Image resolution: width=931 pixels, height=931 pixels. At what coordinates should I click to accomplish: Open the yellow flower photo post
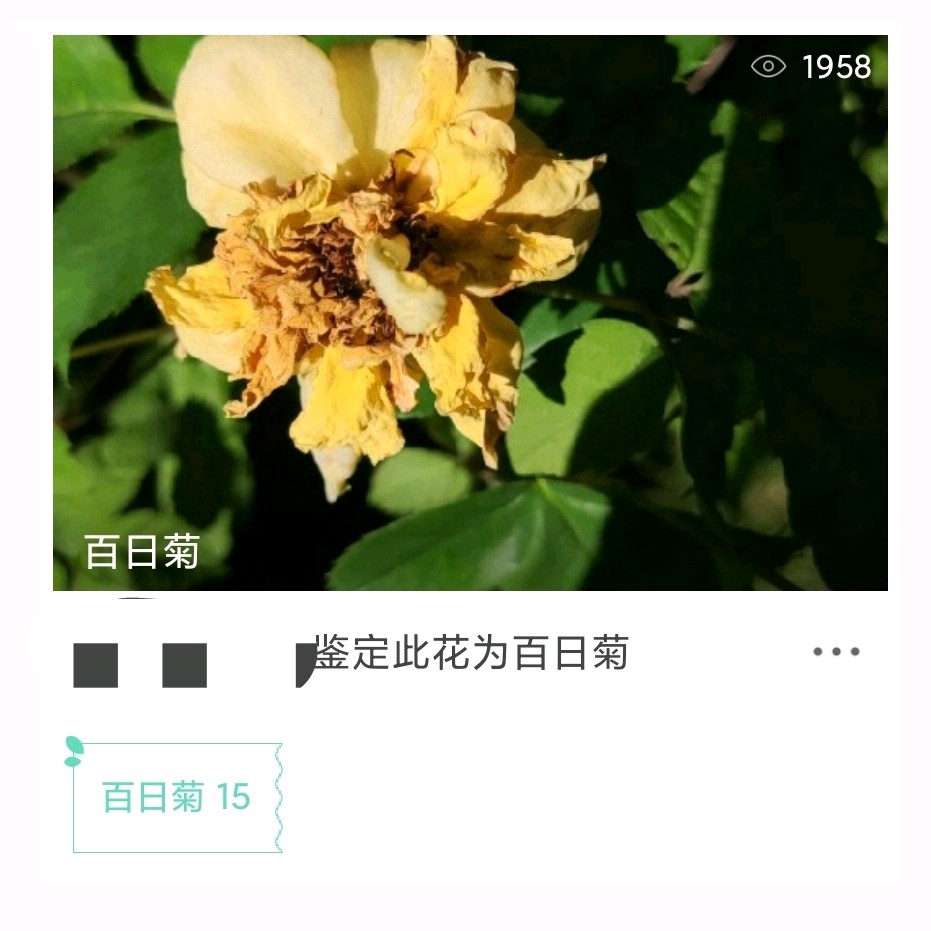(x=470, y=312)
